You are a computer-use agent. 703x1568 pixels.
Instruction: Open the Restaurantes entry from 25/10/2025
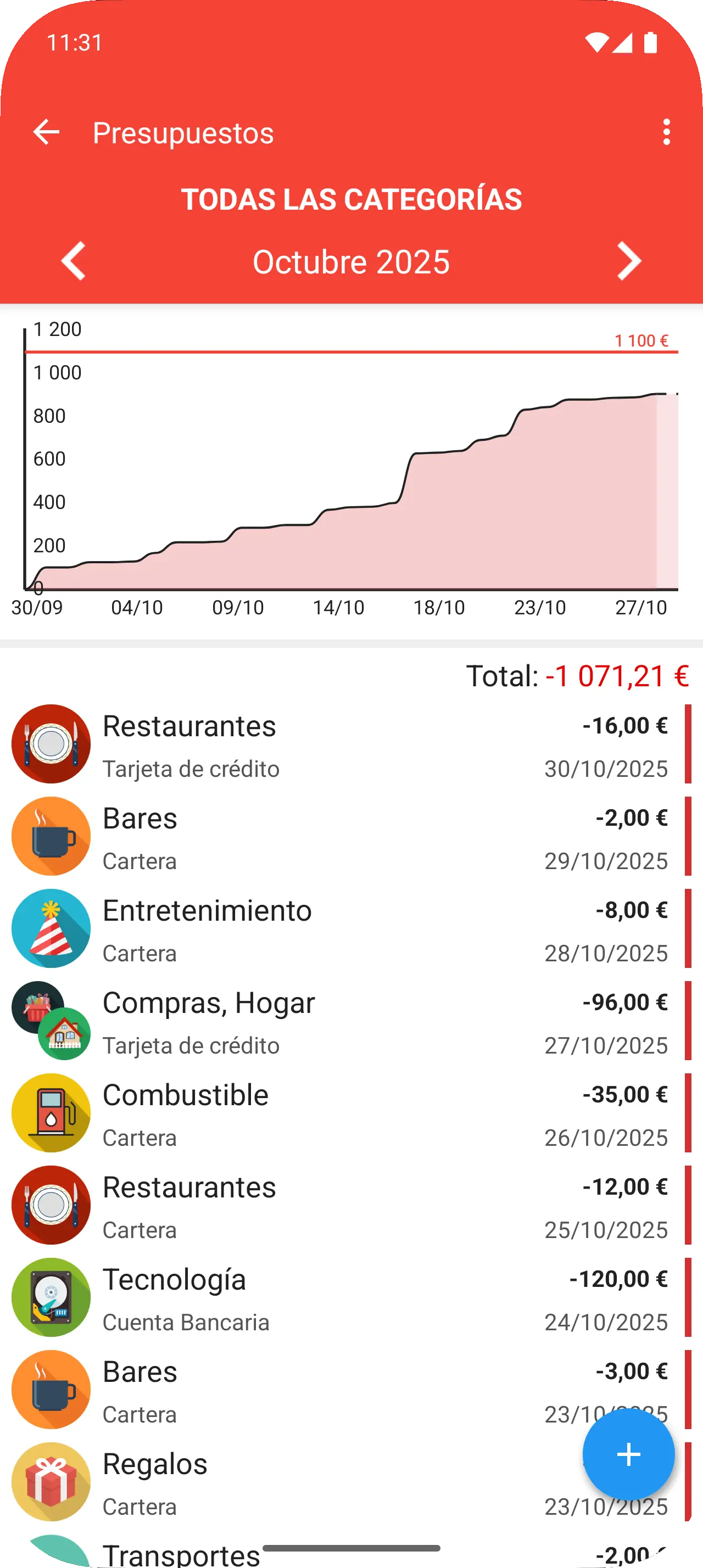click(x=341, y=1205)
